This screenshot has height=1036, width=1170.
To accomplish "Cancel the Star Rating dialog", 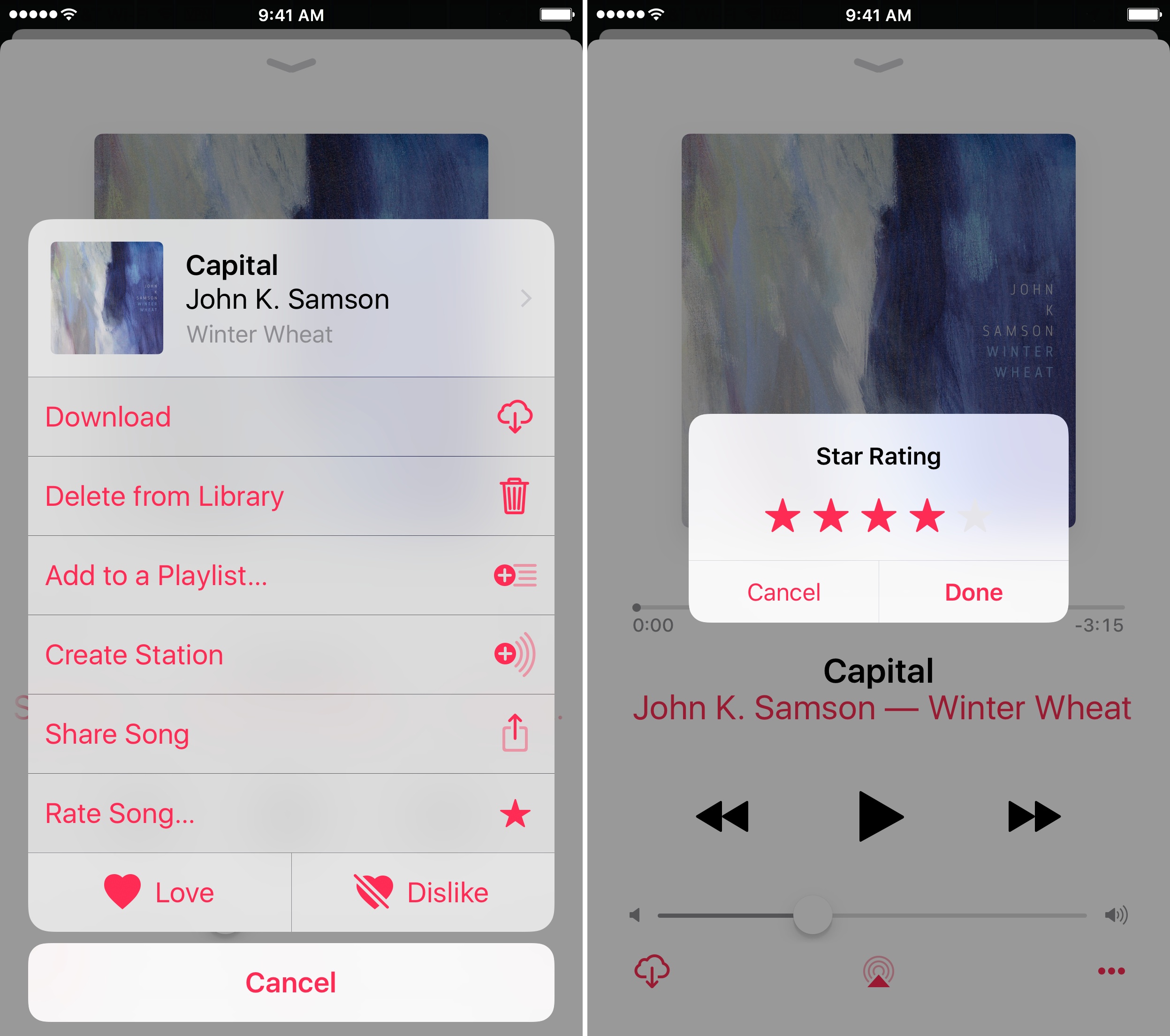I will (783, 593).
